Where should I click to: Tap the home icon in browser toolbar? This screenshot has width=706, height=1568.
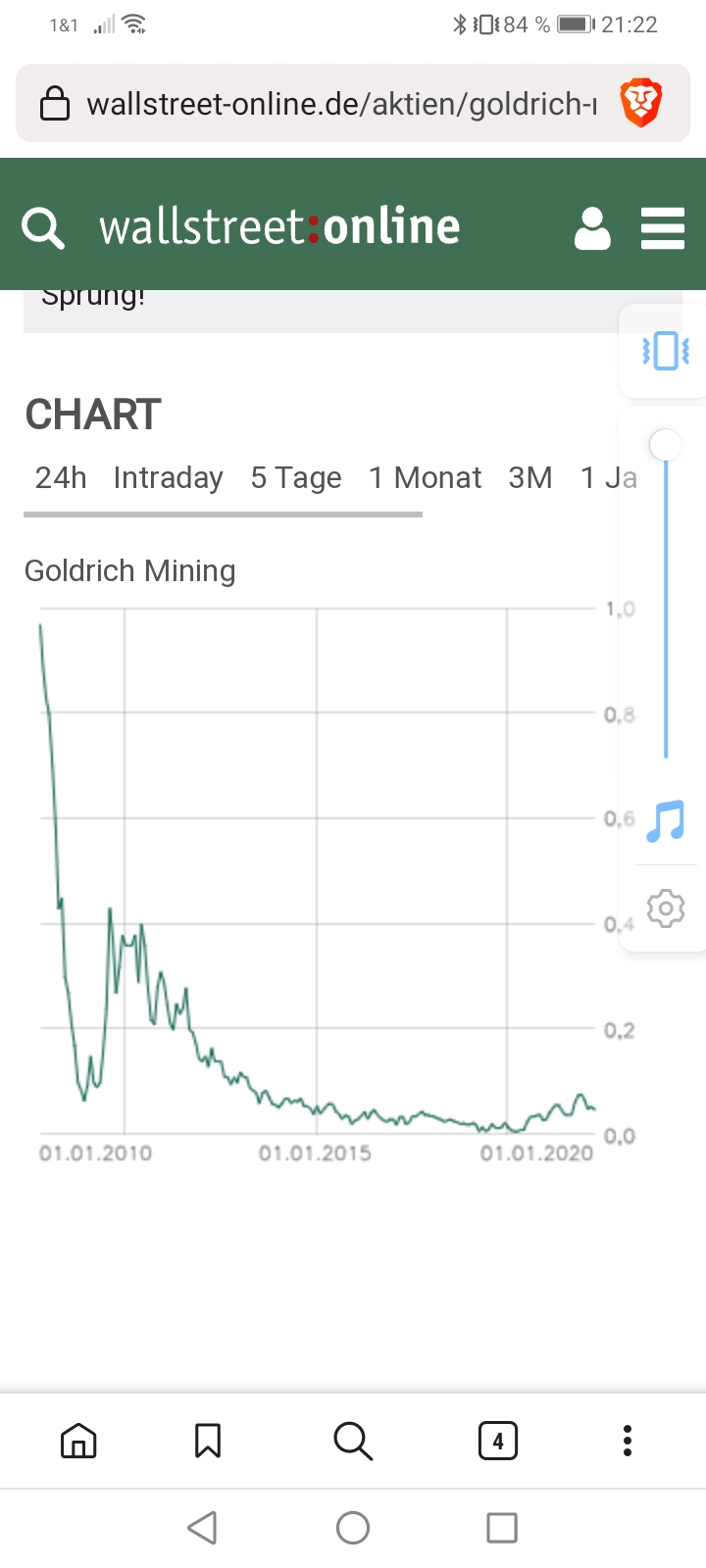(x=78, y=1441)
